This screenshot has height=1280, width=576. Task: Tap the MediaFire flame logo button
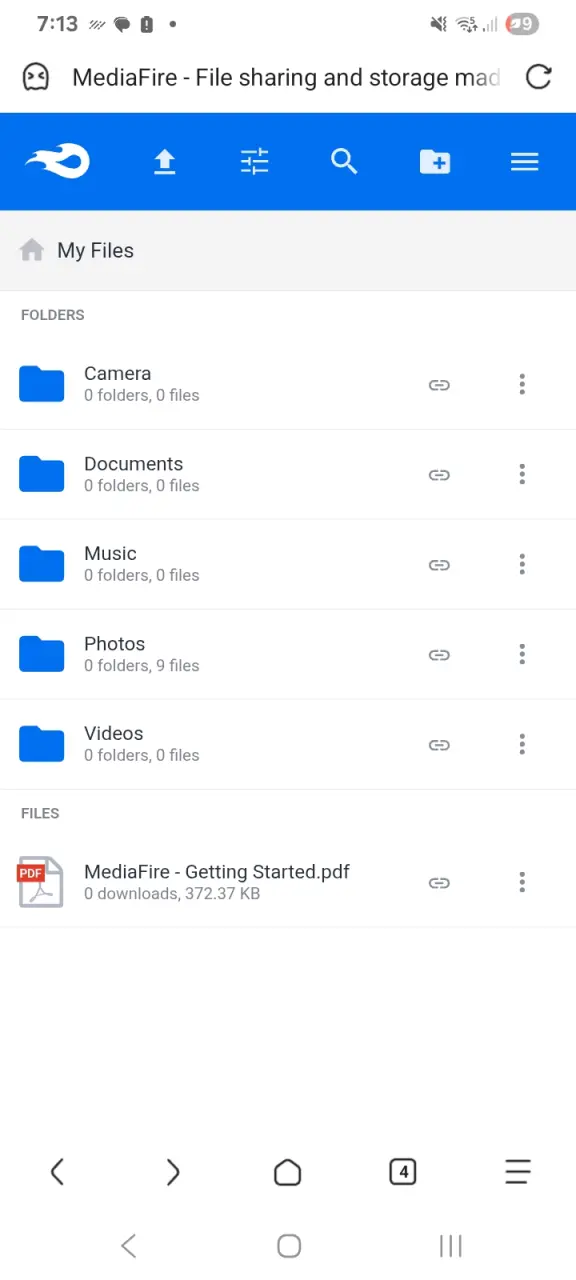coord(58,161)
